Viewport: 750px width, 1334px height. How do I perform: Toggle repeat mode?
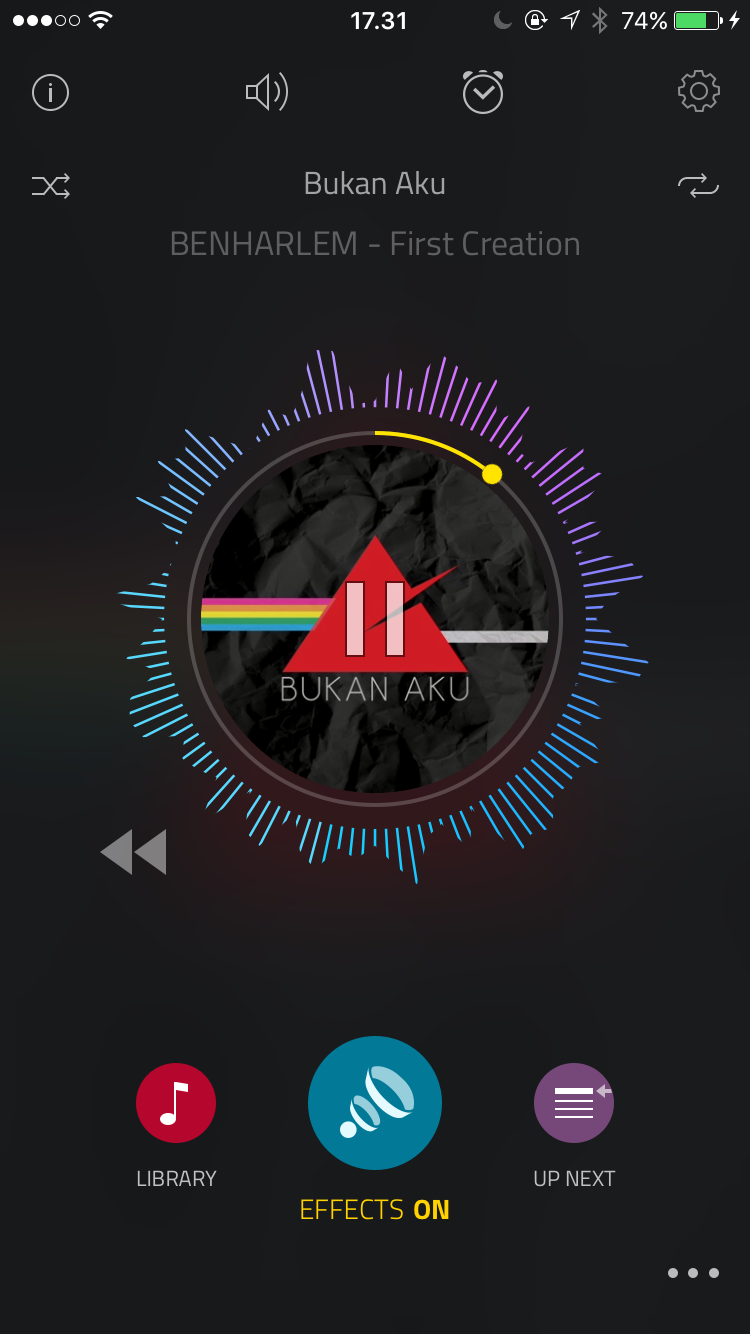[698, 185]
